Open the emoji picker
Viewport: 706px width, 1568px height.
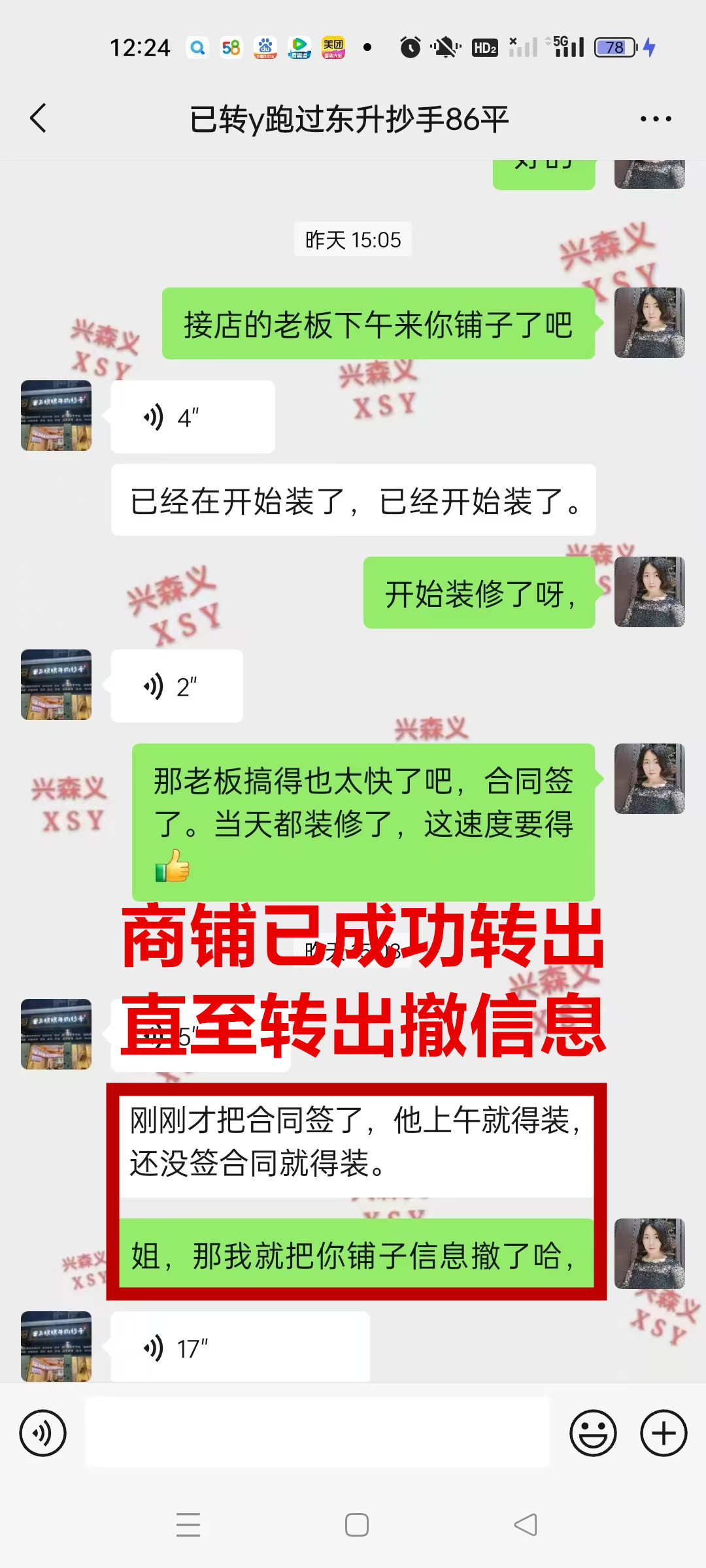[x=593, y=1433]
